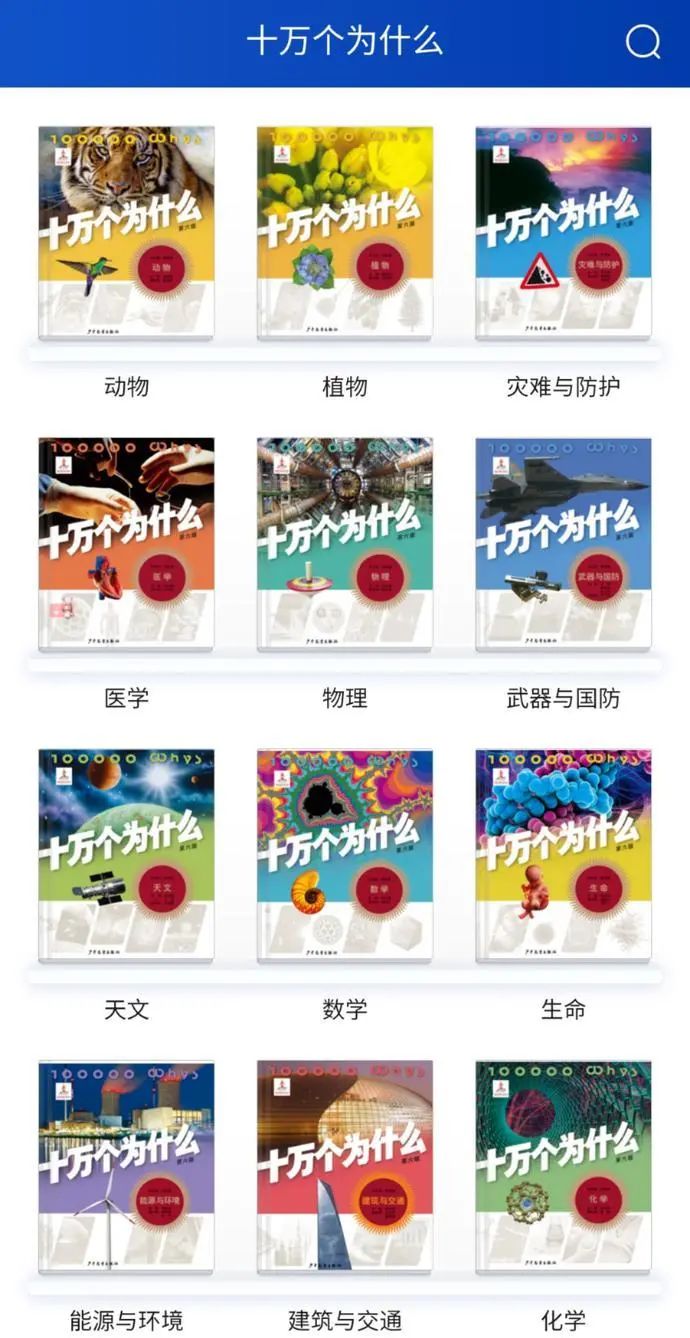This screenshot has height=1338, width=690.
Task: View the 生命 volume
Action: [x=563, y=856]
